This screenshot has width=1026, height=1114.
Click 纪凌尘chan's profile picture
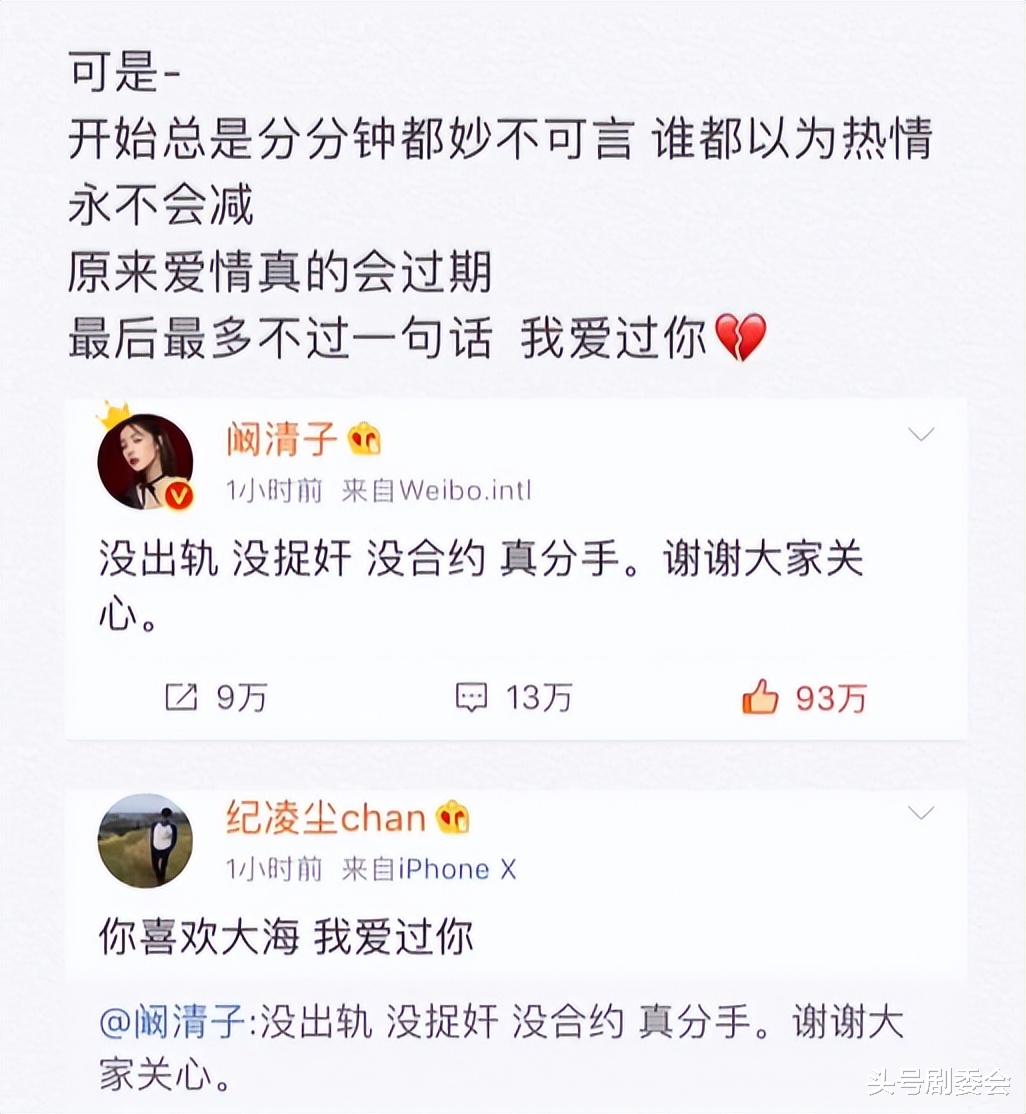pos(145,840)
